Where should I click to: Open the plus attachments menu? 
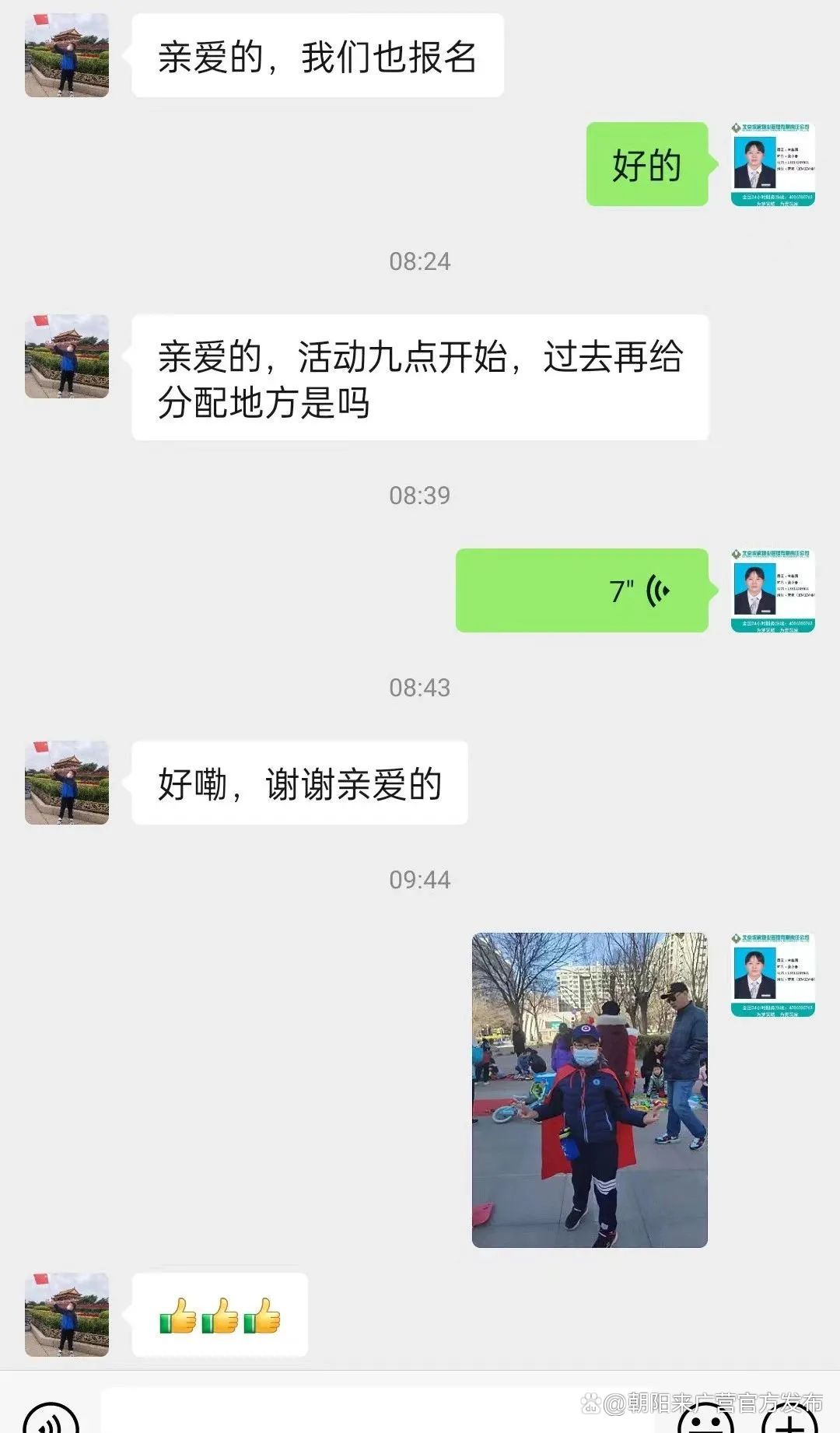[789, 1421]
